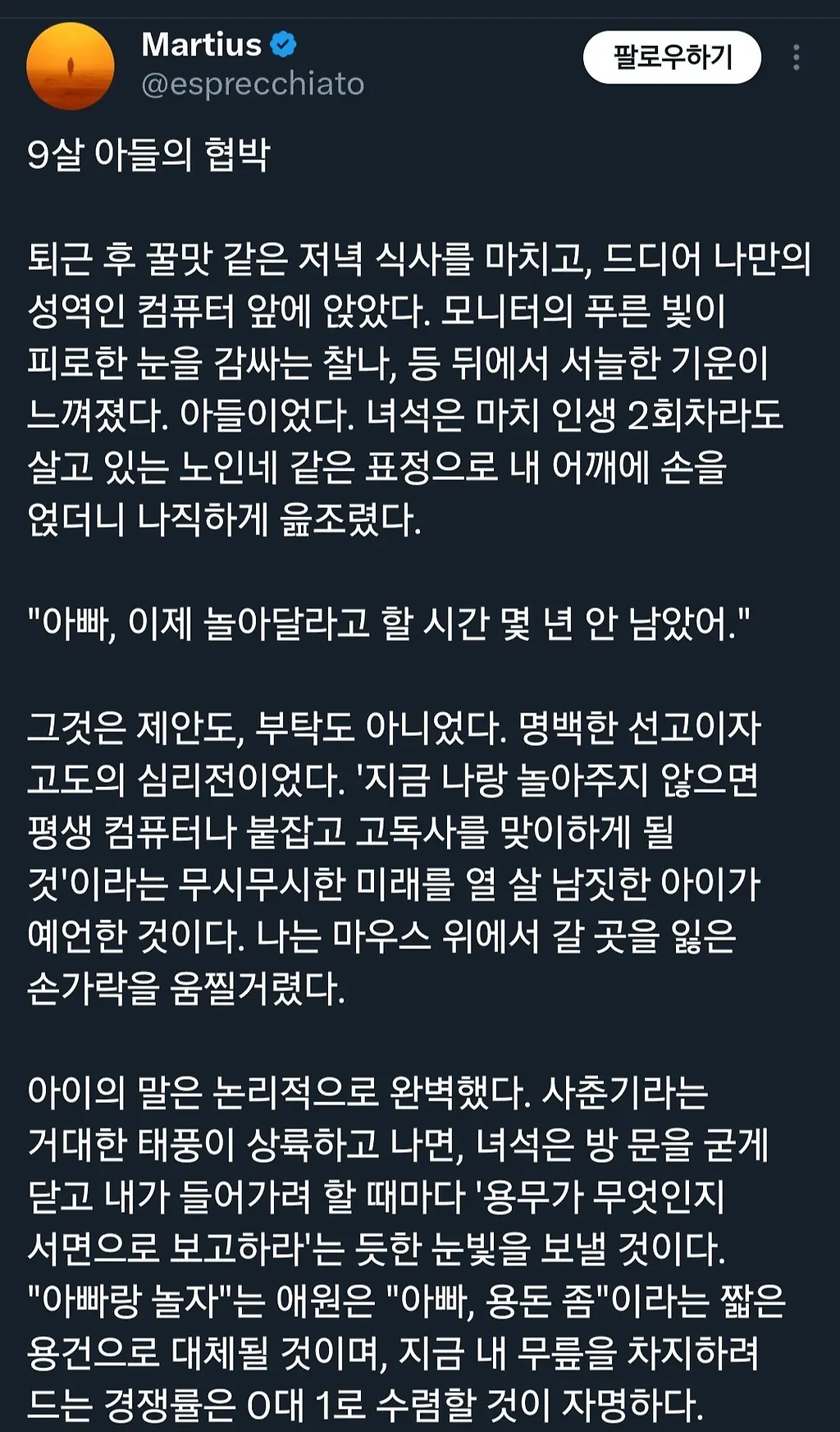Open the post's three-dot overflow menu
The image size is (840, 1432).
(796, 57)
